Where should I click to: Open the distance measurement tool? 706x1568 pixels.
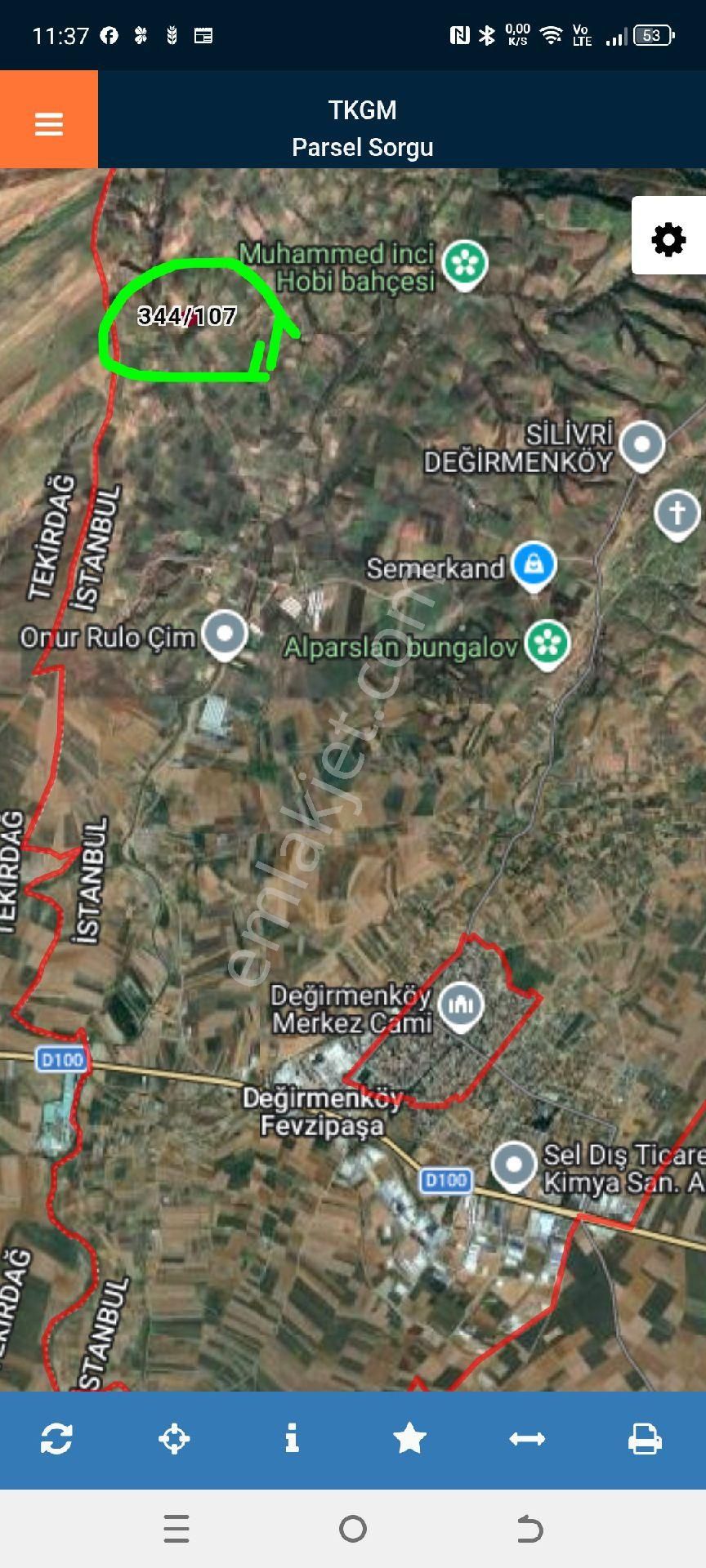(x=527, y=1438)
